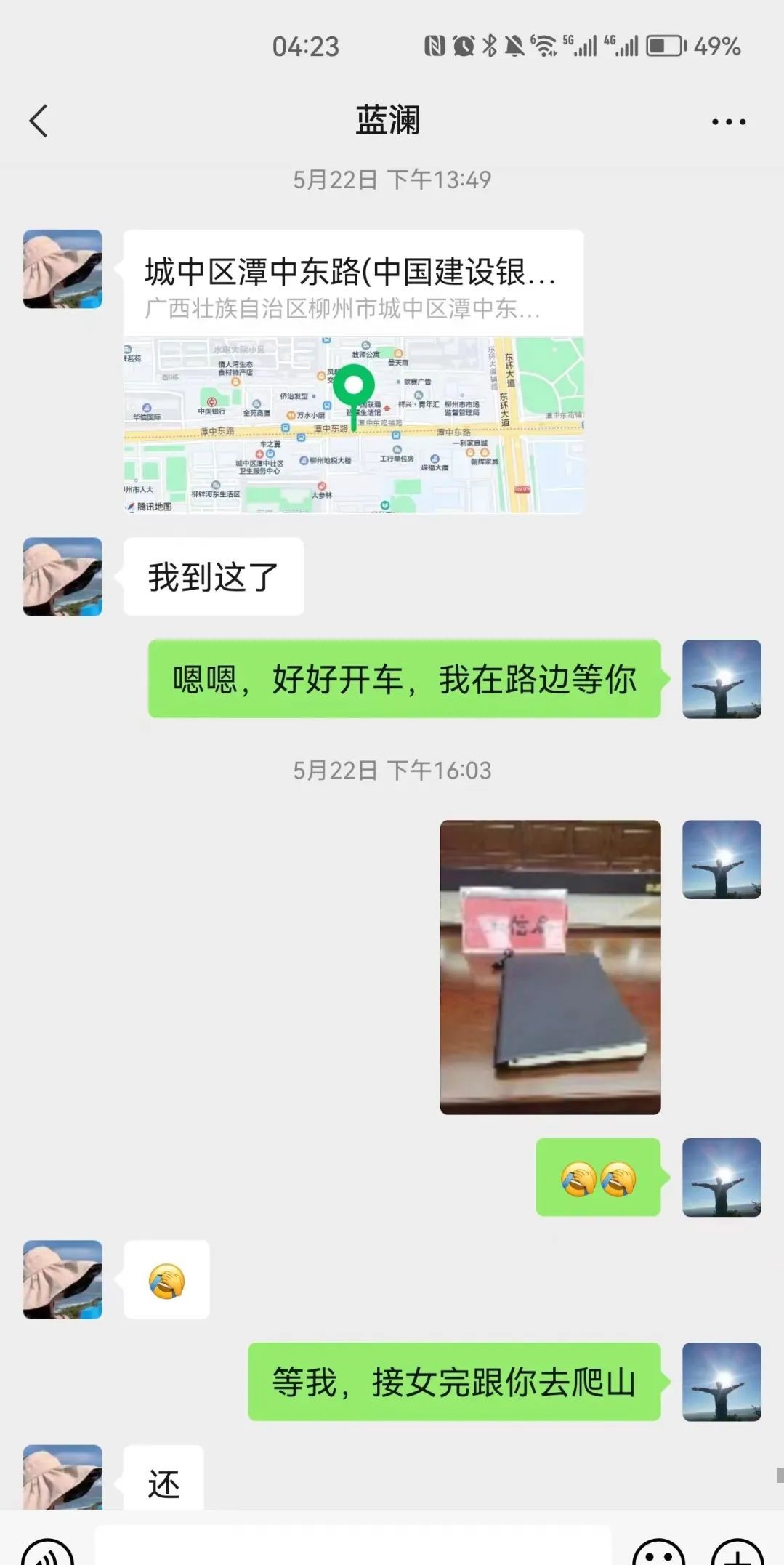Go back from the 蓝澜 chat

(x=39, y=121)
